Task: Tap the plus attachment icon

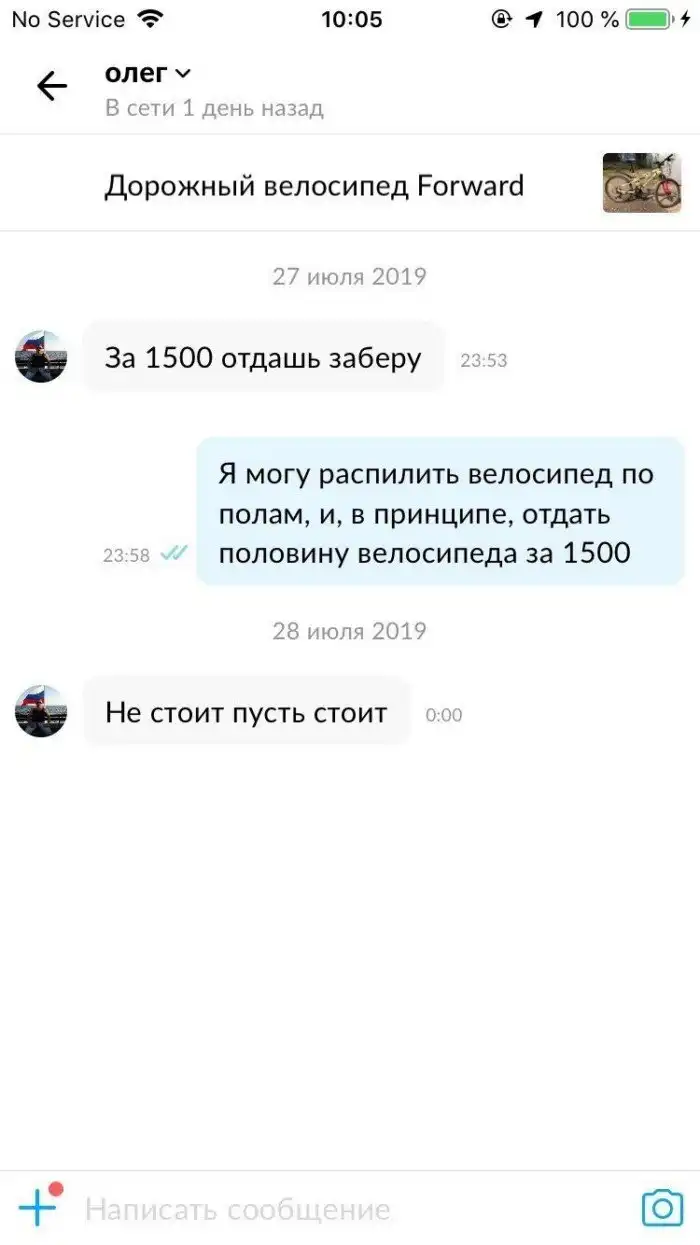Action: coord(38,1207)
